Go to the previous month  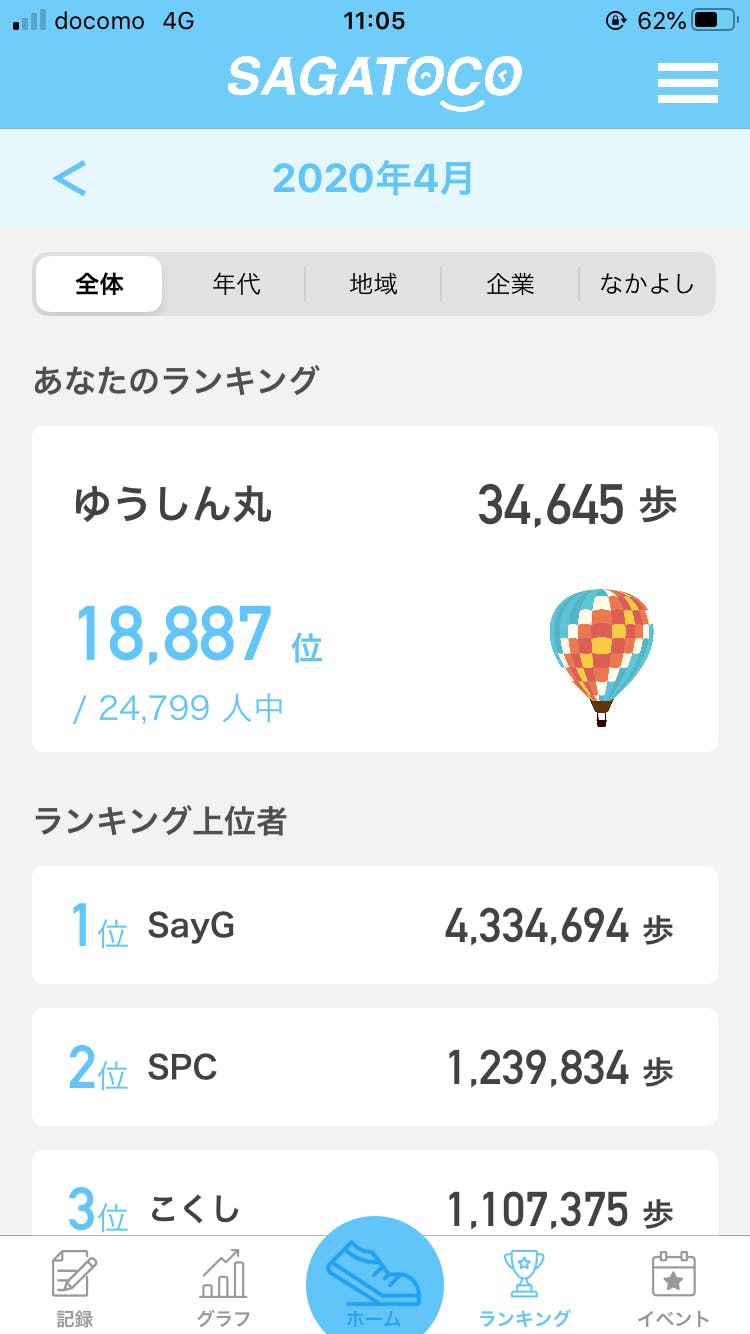coord(70,178)
